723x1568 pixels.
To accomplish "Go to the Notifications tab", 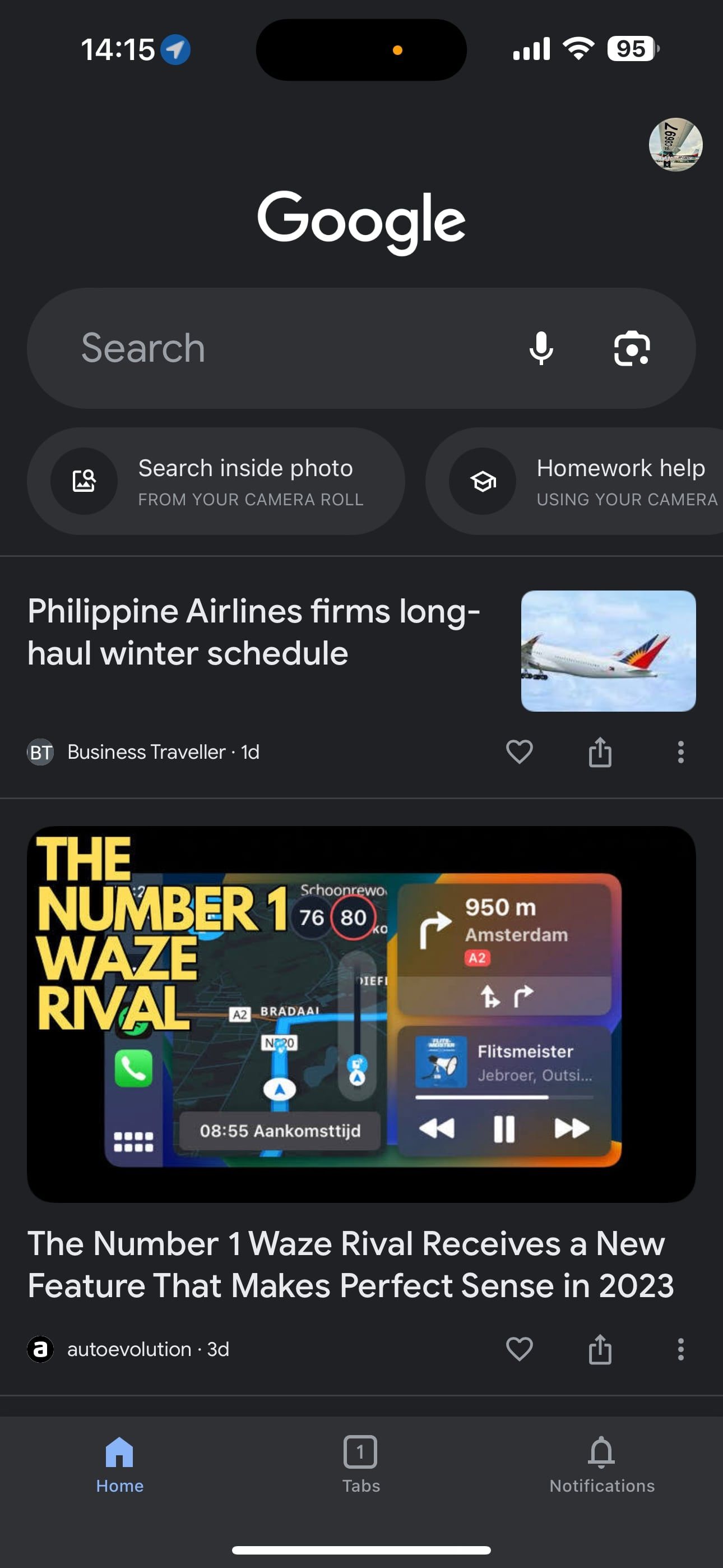I will [x=602, y=1464].
